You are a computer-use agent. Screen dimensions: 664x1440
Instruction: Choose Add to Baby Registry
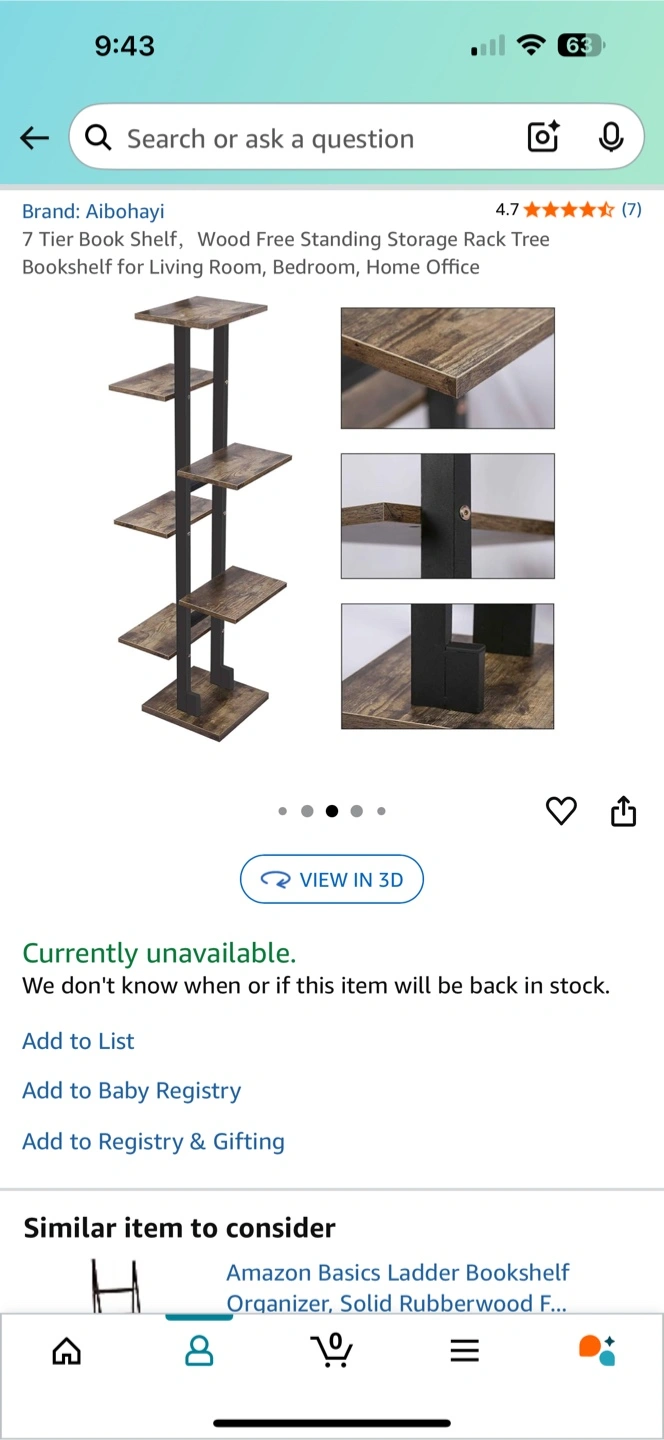point(132,1091)
